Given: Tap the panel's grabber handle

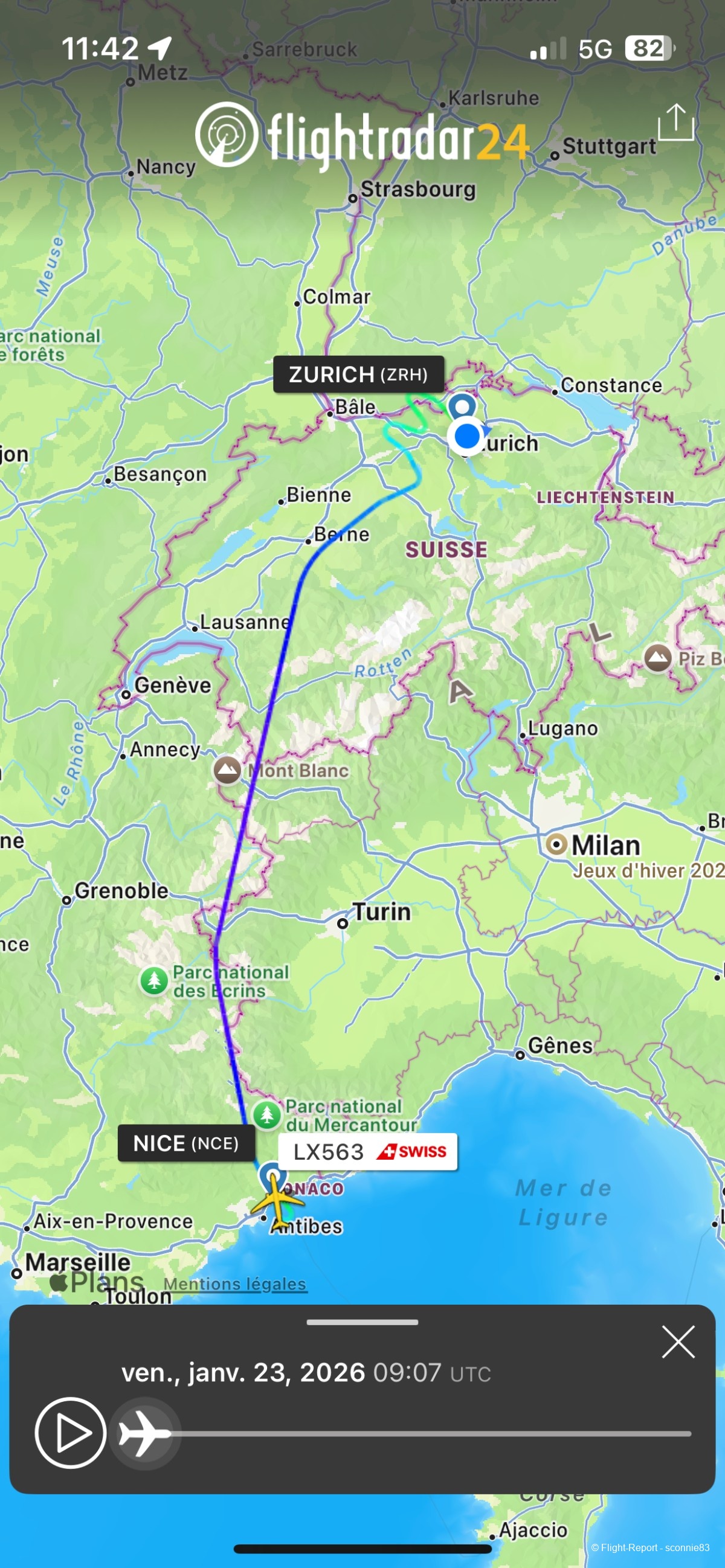Looking at the screenshot, I should pos(362,1322).
